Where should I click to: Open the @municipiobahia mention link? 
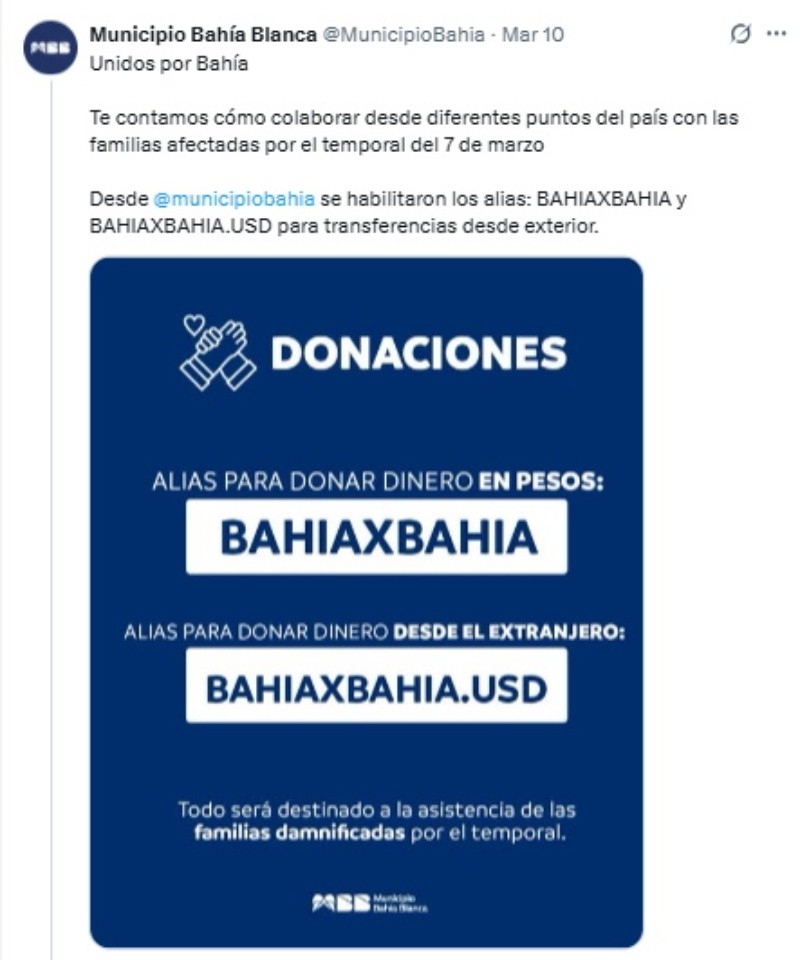234,198
